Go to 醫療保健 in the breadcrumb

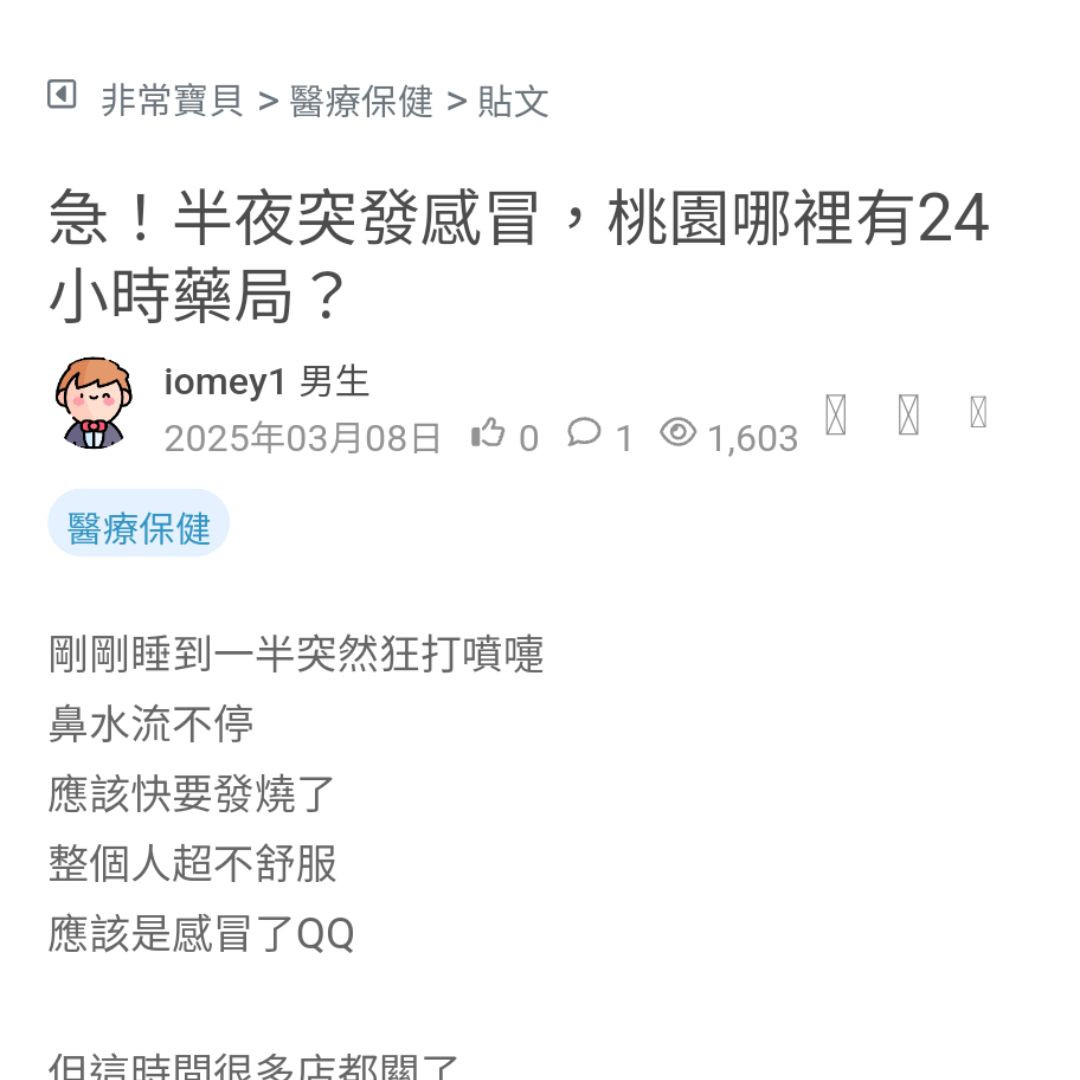(361, 101)
